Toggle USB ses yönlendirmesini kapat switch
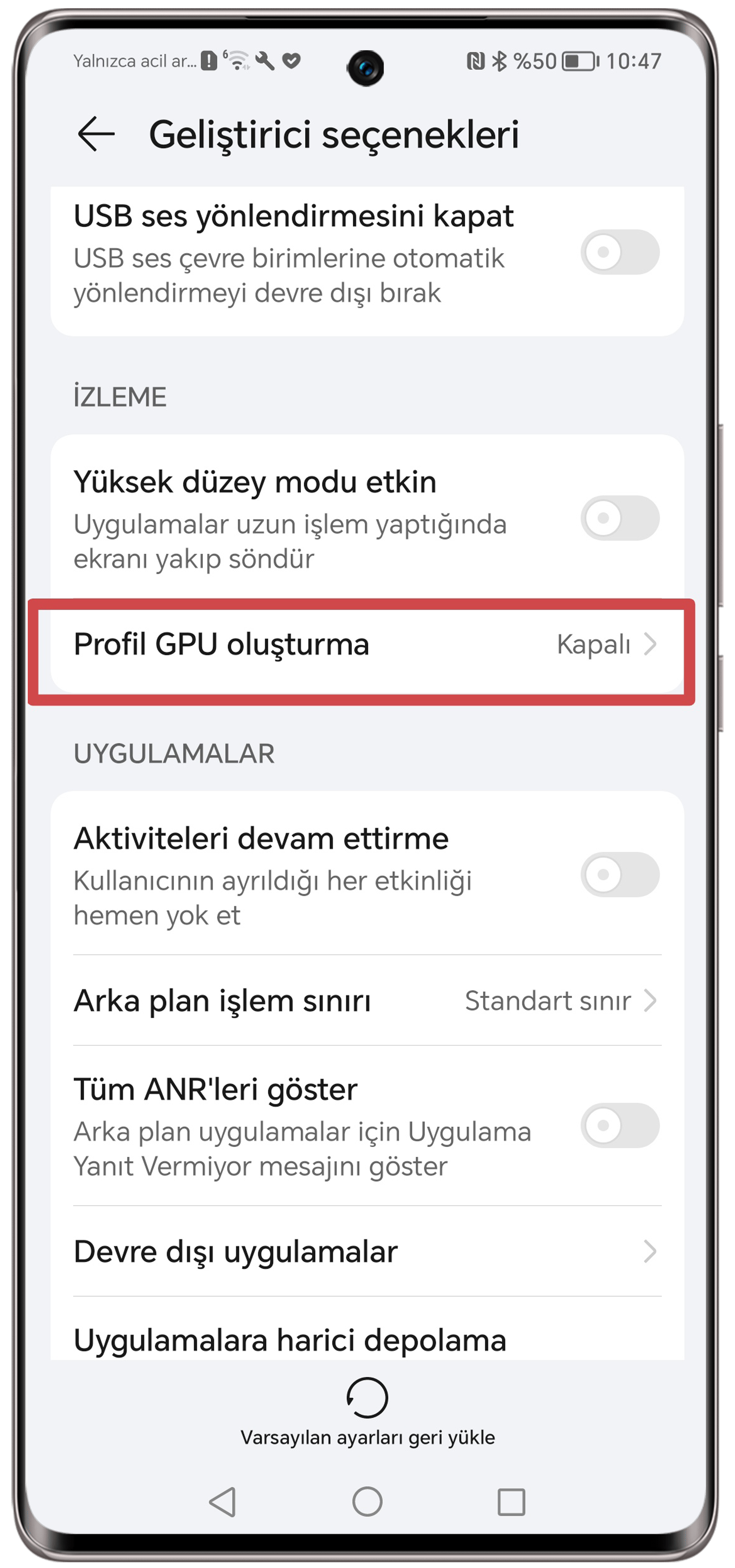 pyautogui.click(x=619, y=252)
